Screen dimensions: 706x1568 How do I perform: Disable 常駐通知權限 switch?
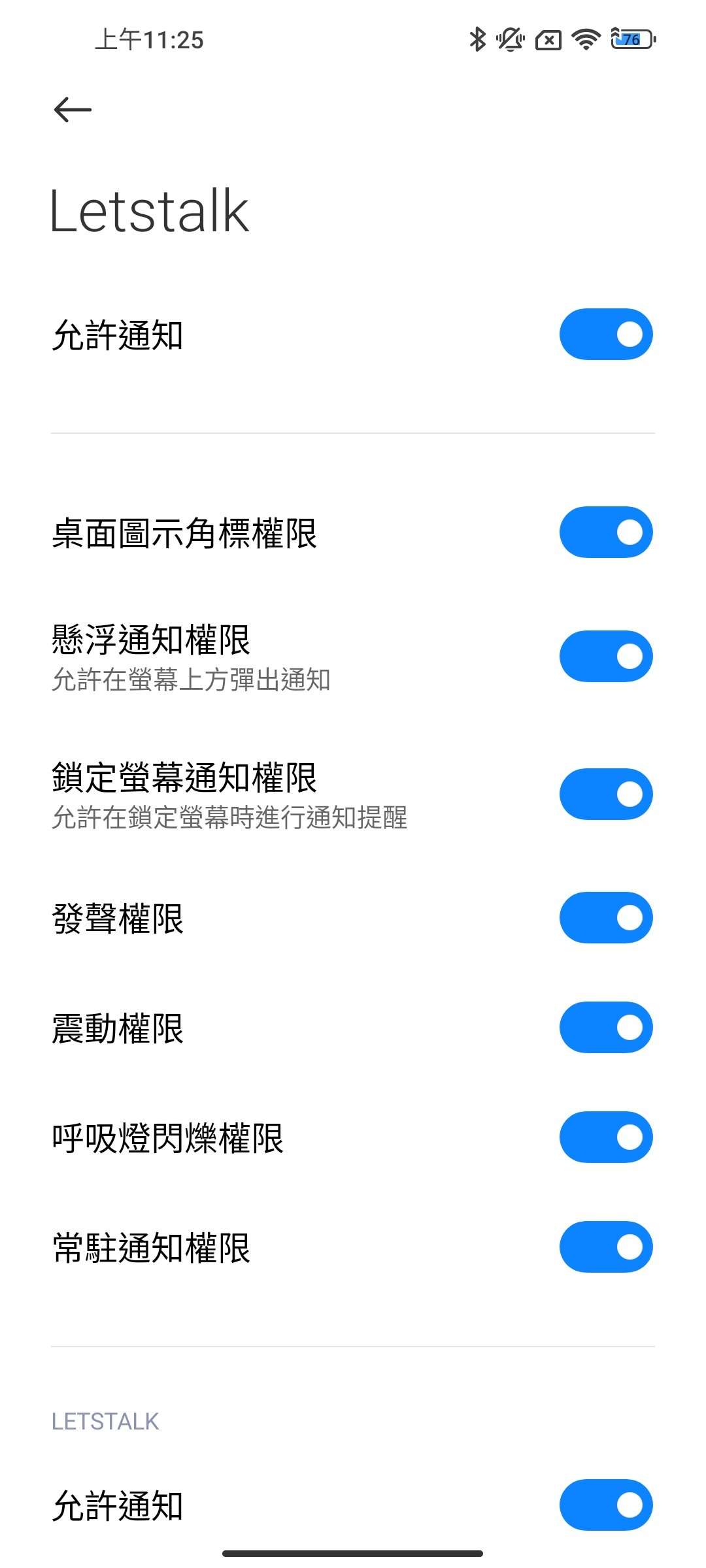(x=606, y=1247)
